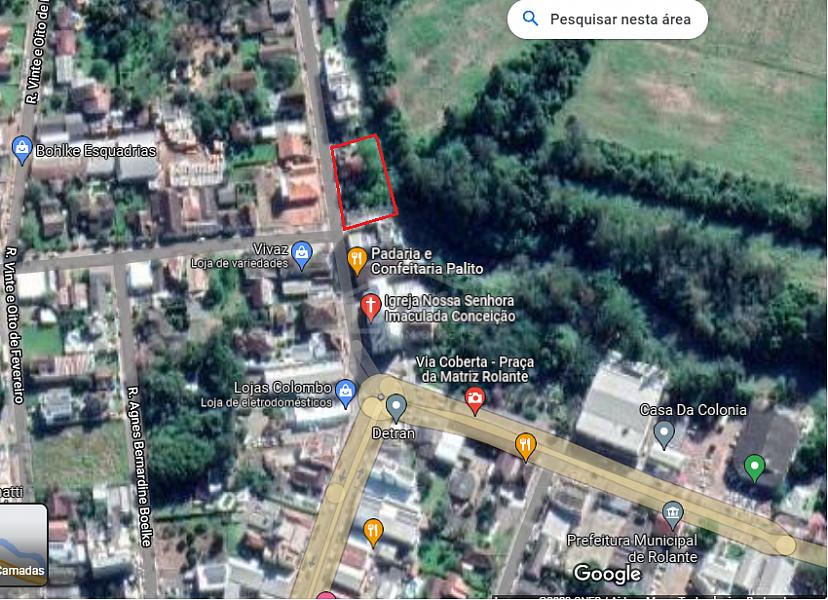Tap the Pesquisar nesta área button
This screenshot has width=828, height=600.
click(x=607, y=19)
